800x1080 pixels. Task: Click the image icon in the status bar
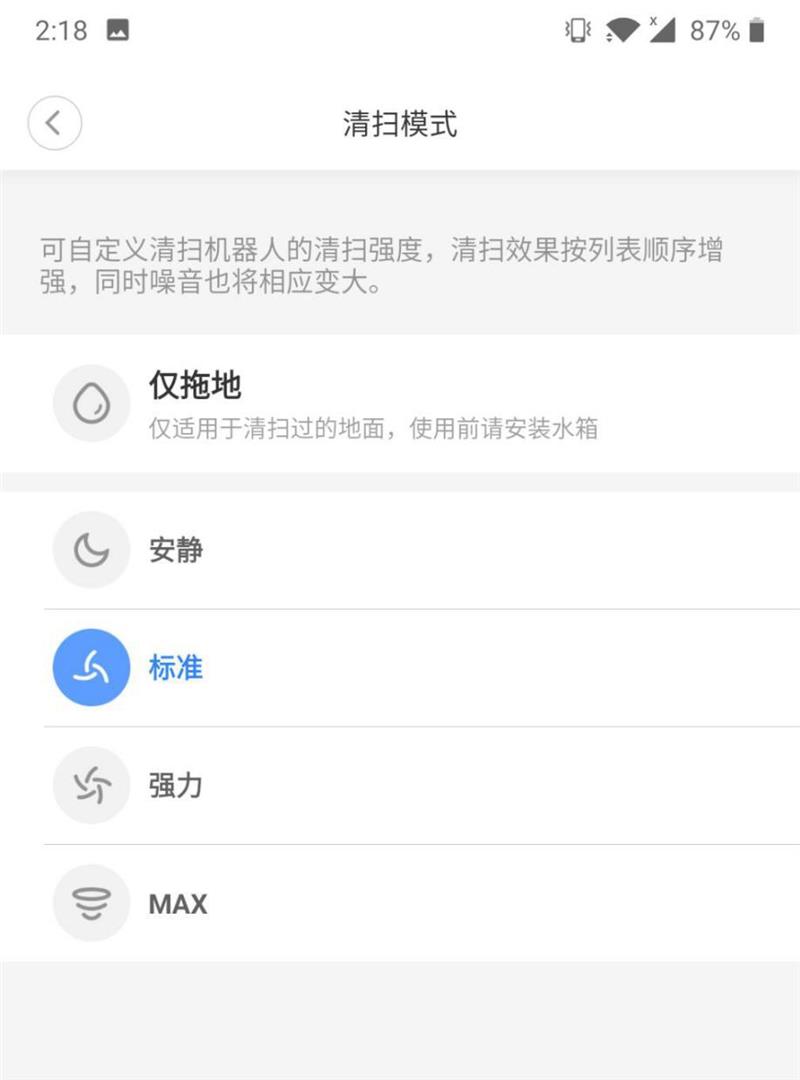(x=119, y=31)
